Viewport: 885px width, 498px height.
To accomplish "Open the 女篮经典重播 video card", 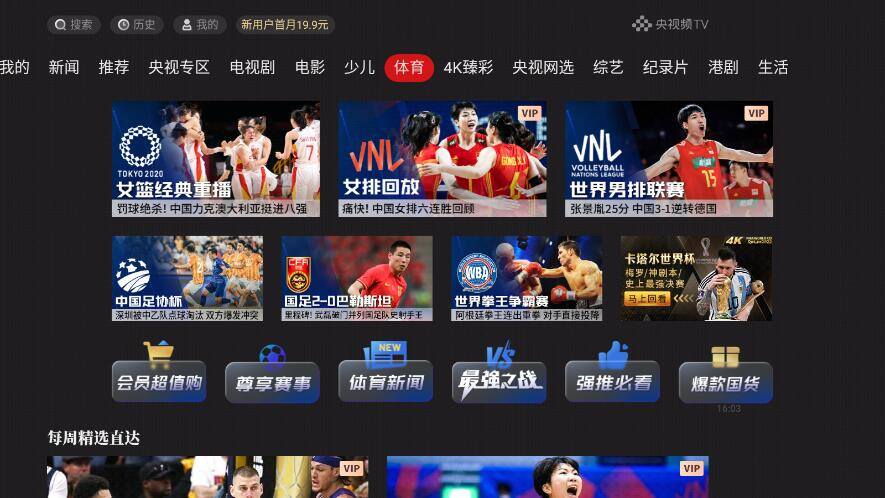I will click(215, 158).
